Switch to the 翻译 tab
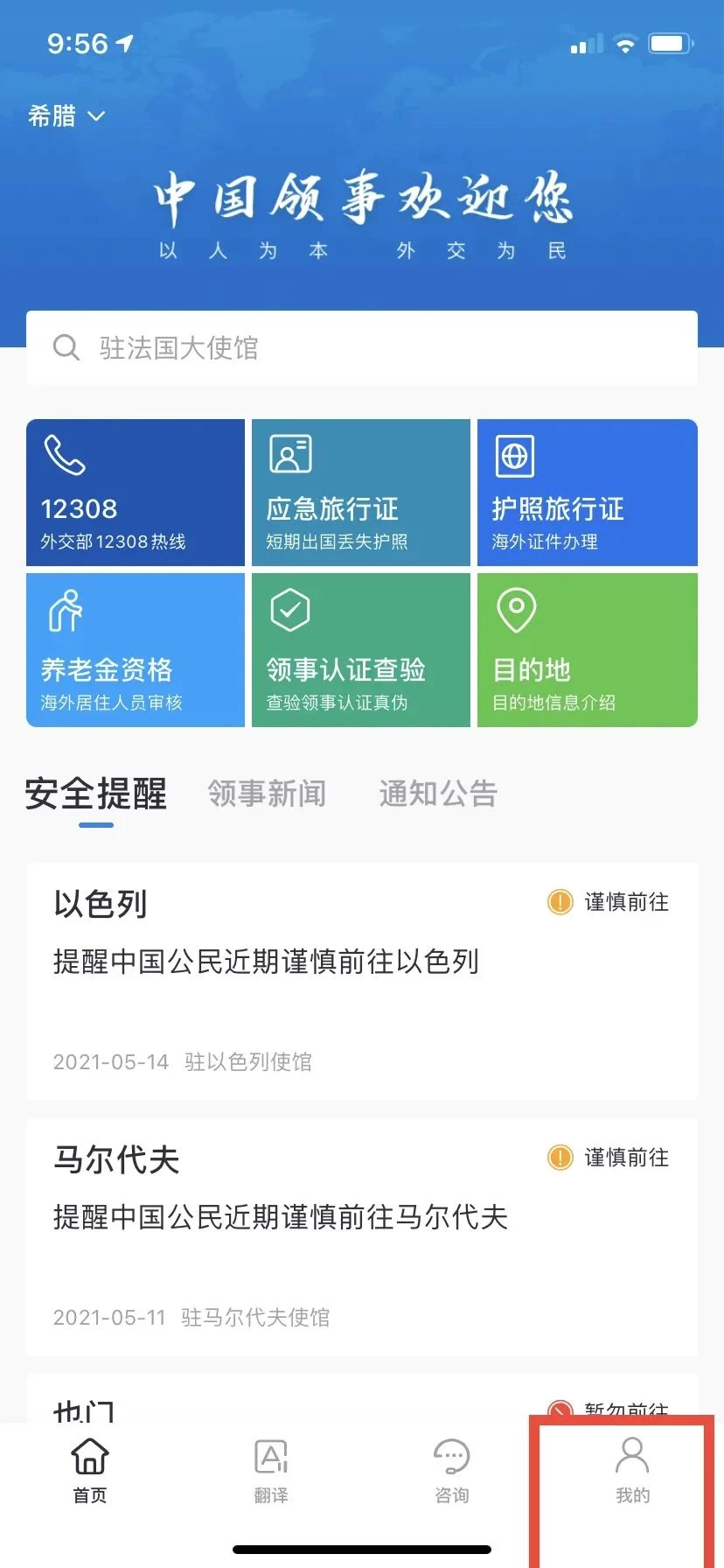The width and height of the screenshot is (724, 1568). (271, 1471)
